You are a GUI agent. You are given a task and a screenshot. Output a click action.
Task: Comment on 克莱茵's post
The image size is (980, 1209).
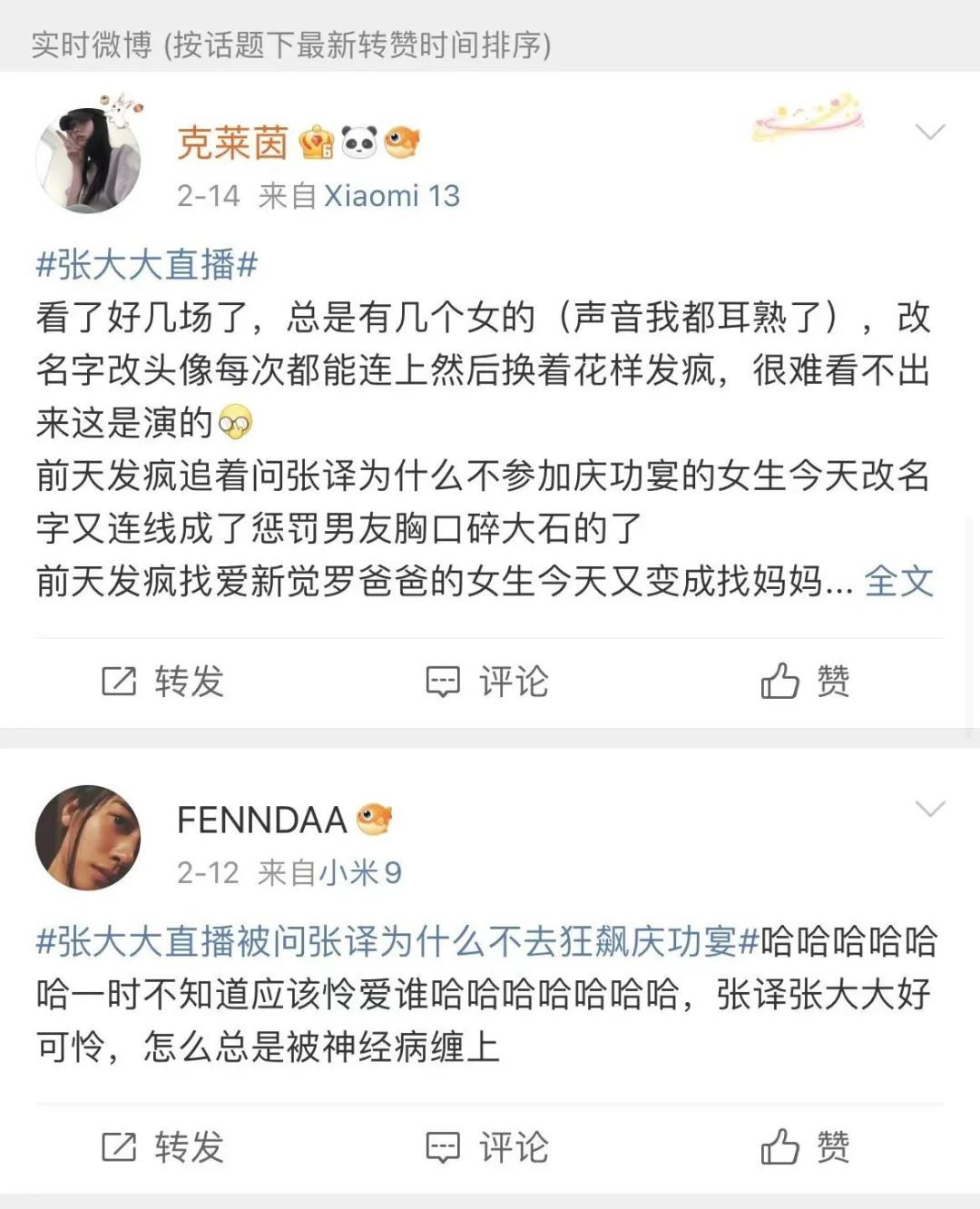tap(488, 681)
